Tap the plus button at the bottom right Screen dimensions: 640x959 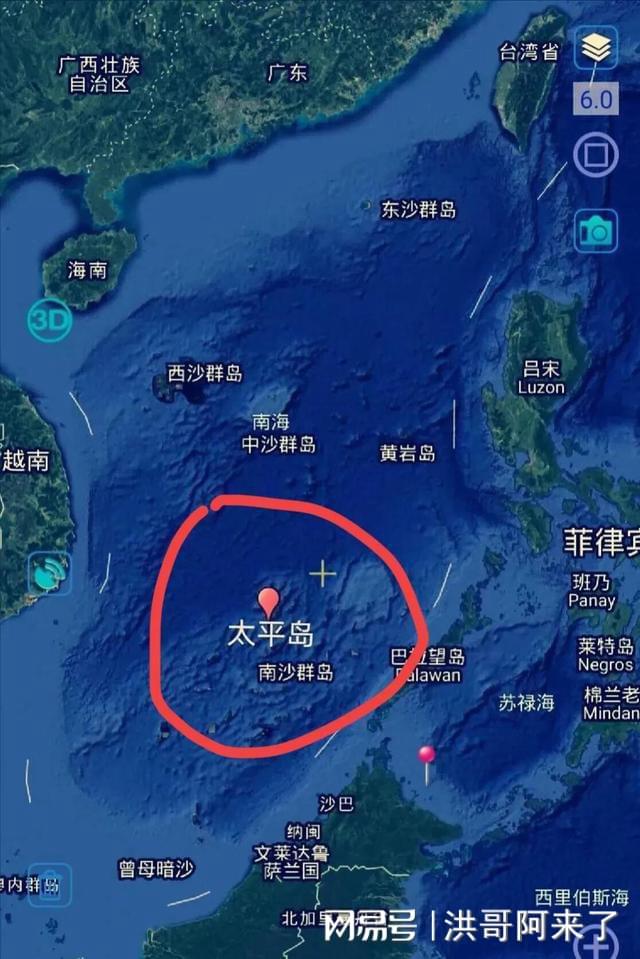(601, 943)
